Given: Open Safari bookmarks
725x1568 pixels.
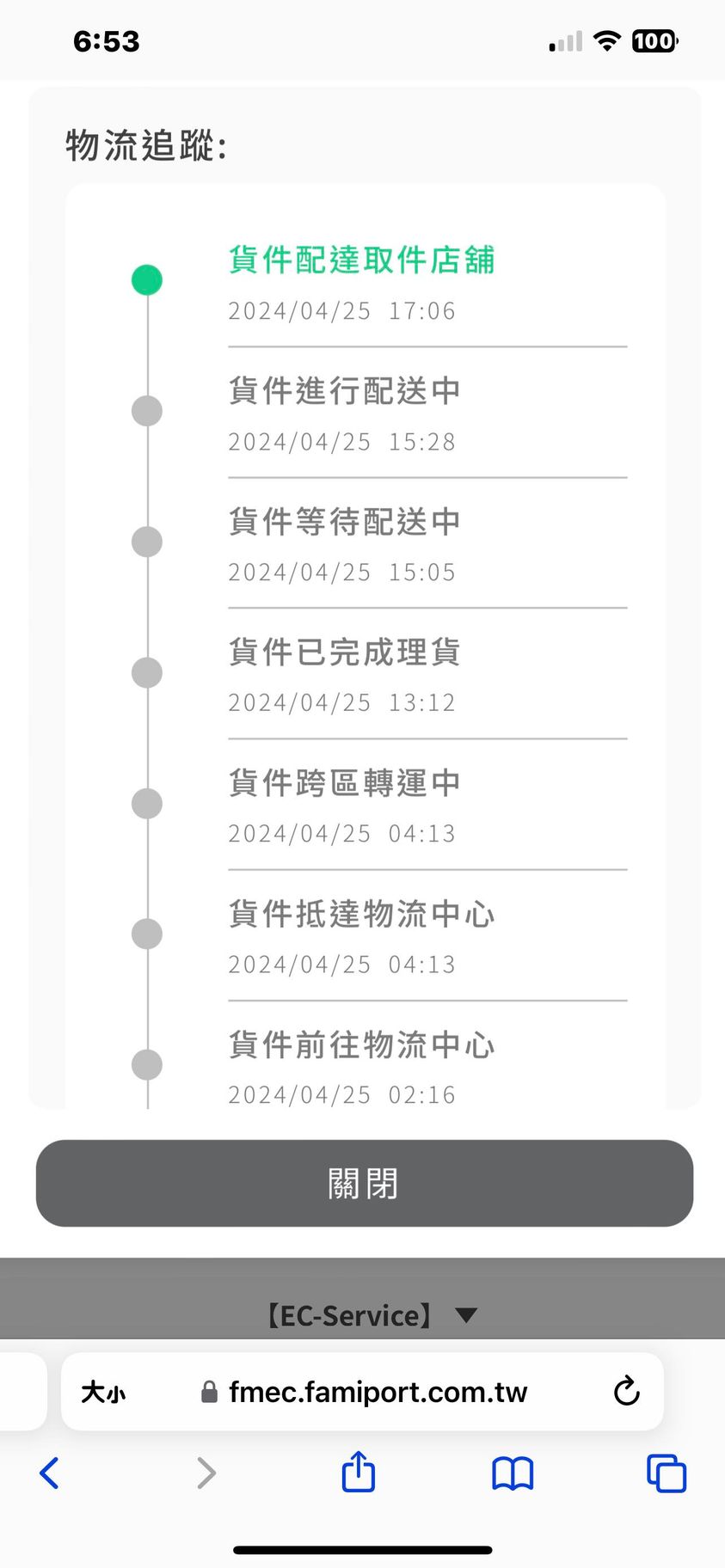Looking at the screenshot, I should click(513, 1473).
